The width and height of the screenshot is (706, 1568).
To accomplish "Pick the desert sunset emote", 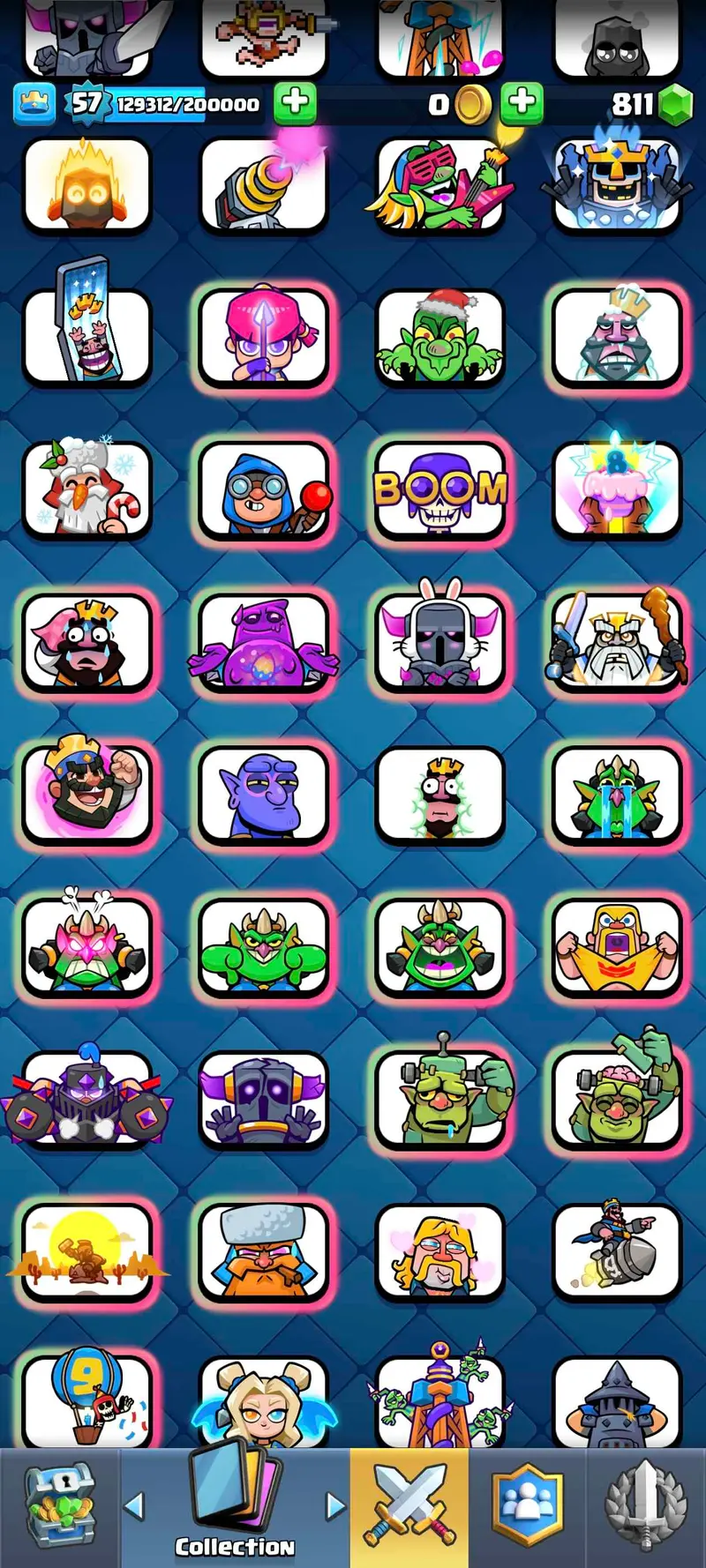I will pos(86,1251).
